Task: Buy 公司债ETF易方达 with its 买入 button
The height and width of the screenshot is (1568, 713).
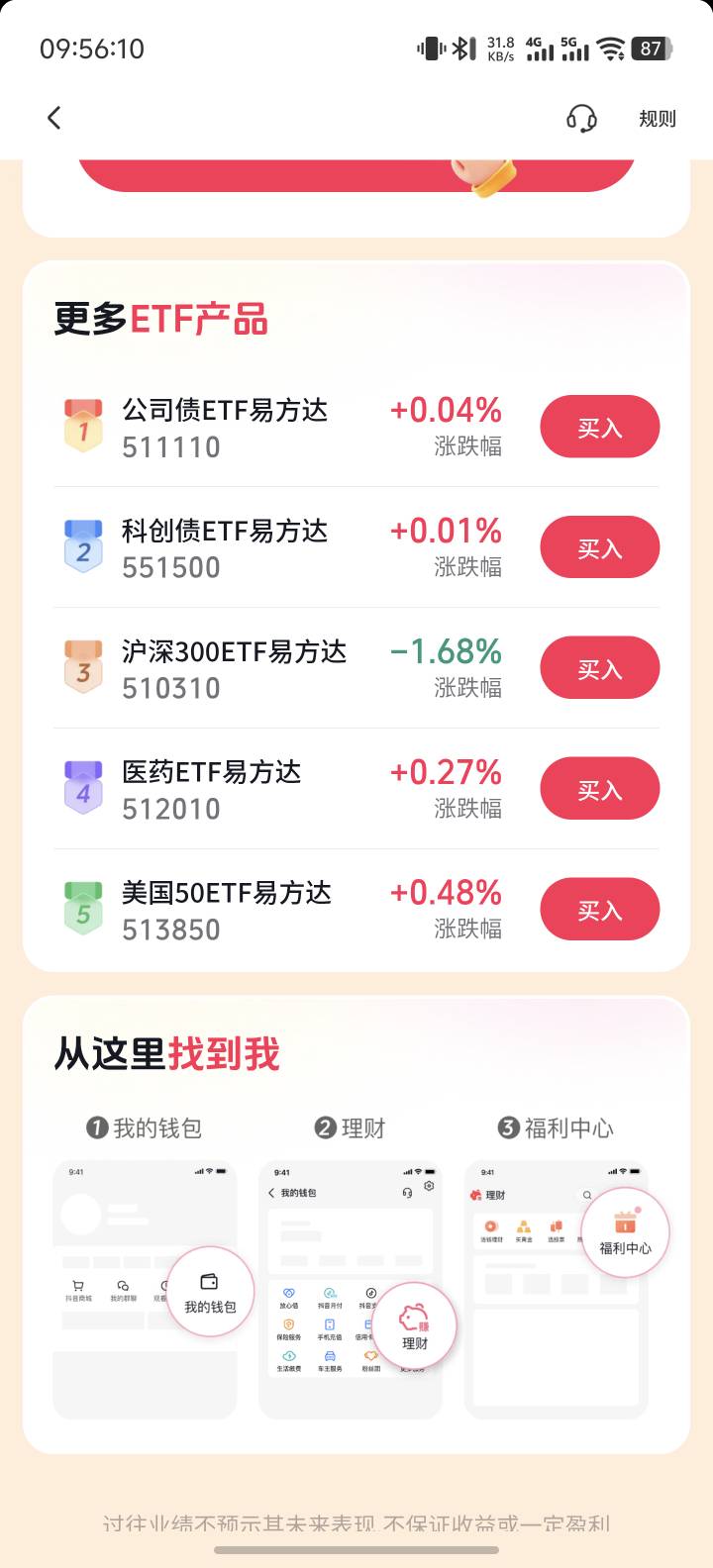Action: coord(599,427)
